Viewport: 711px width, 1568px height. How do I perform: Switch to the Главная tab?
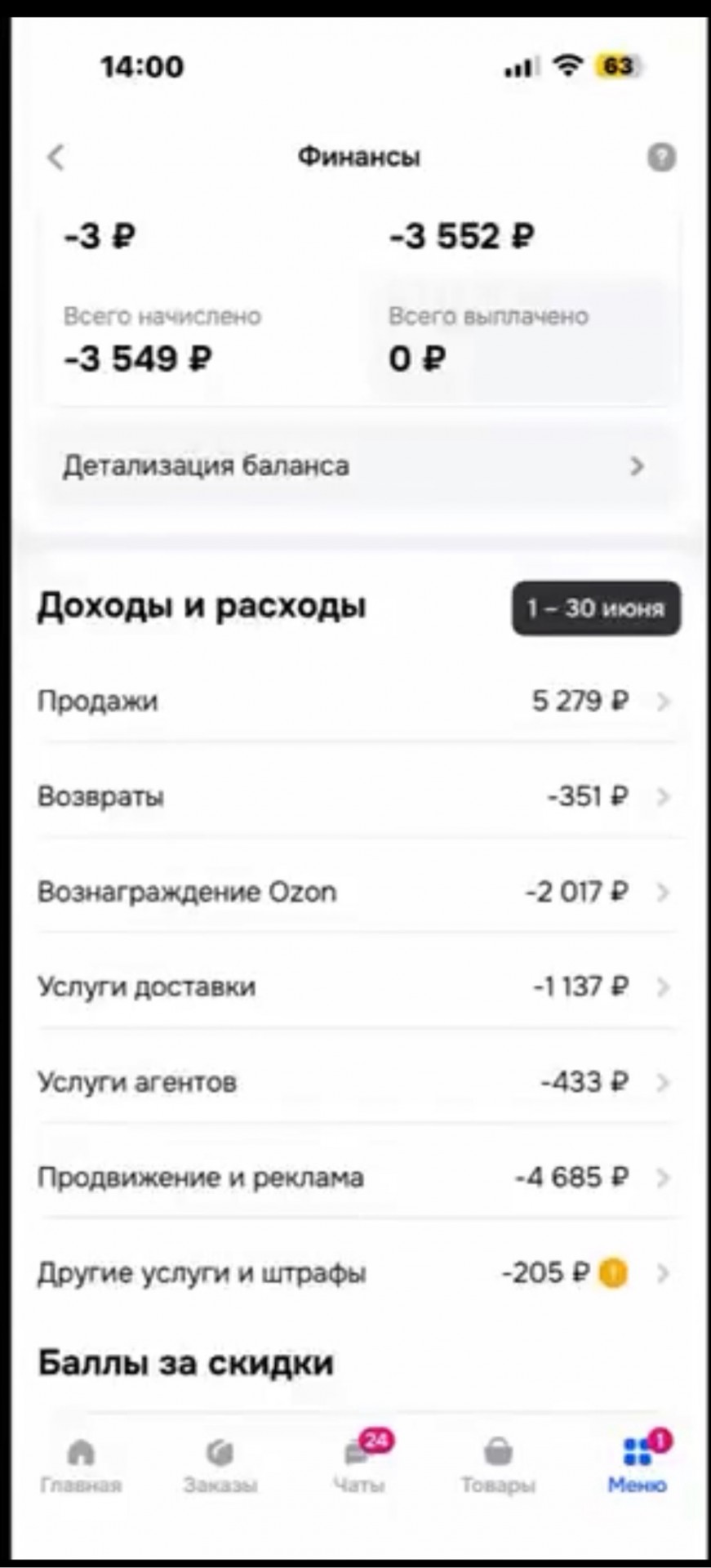tap(81, 1464)
